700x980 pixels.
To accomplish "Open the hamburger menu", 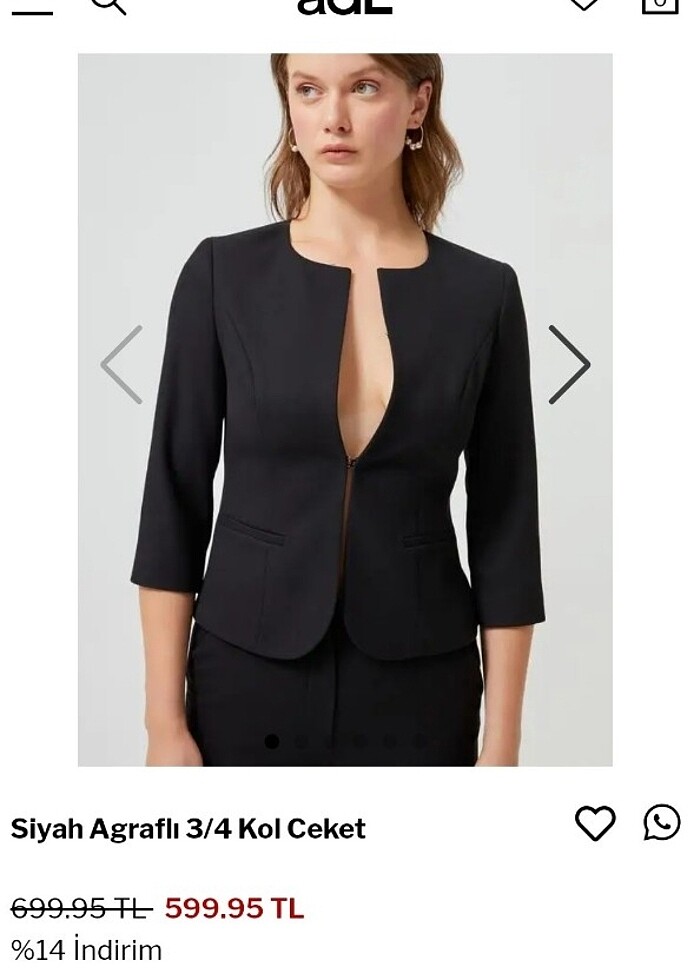I will point(32,8).
